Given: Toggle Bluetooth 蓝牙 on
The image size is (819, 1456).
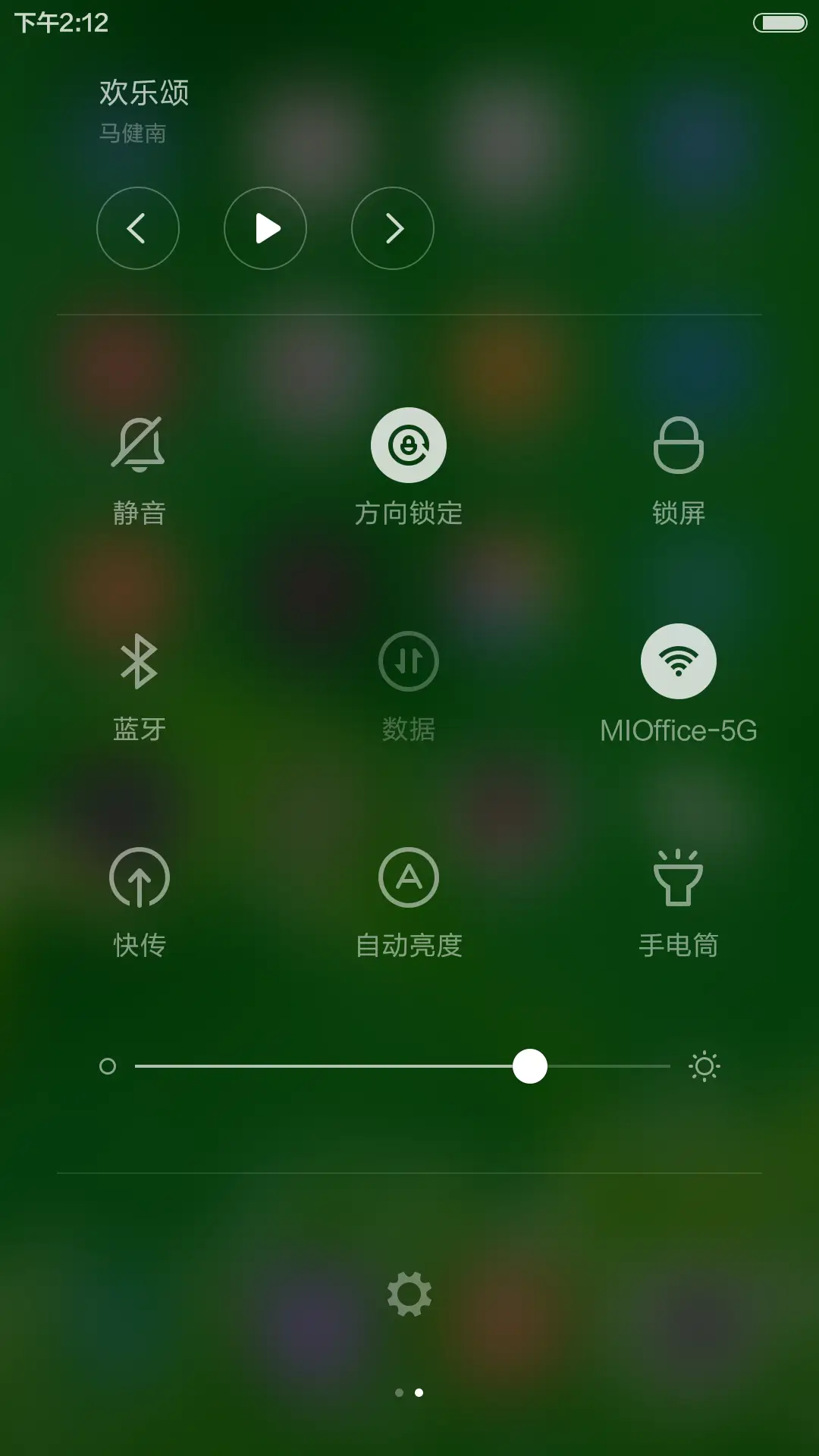Looking at the screenshot, I should point(139,661).
